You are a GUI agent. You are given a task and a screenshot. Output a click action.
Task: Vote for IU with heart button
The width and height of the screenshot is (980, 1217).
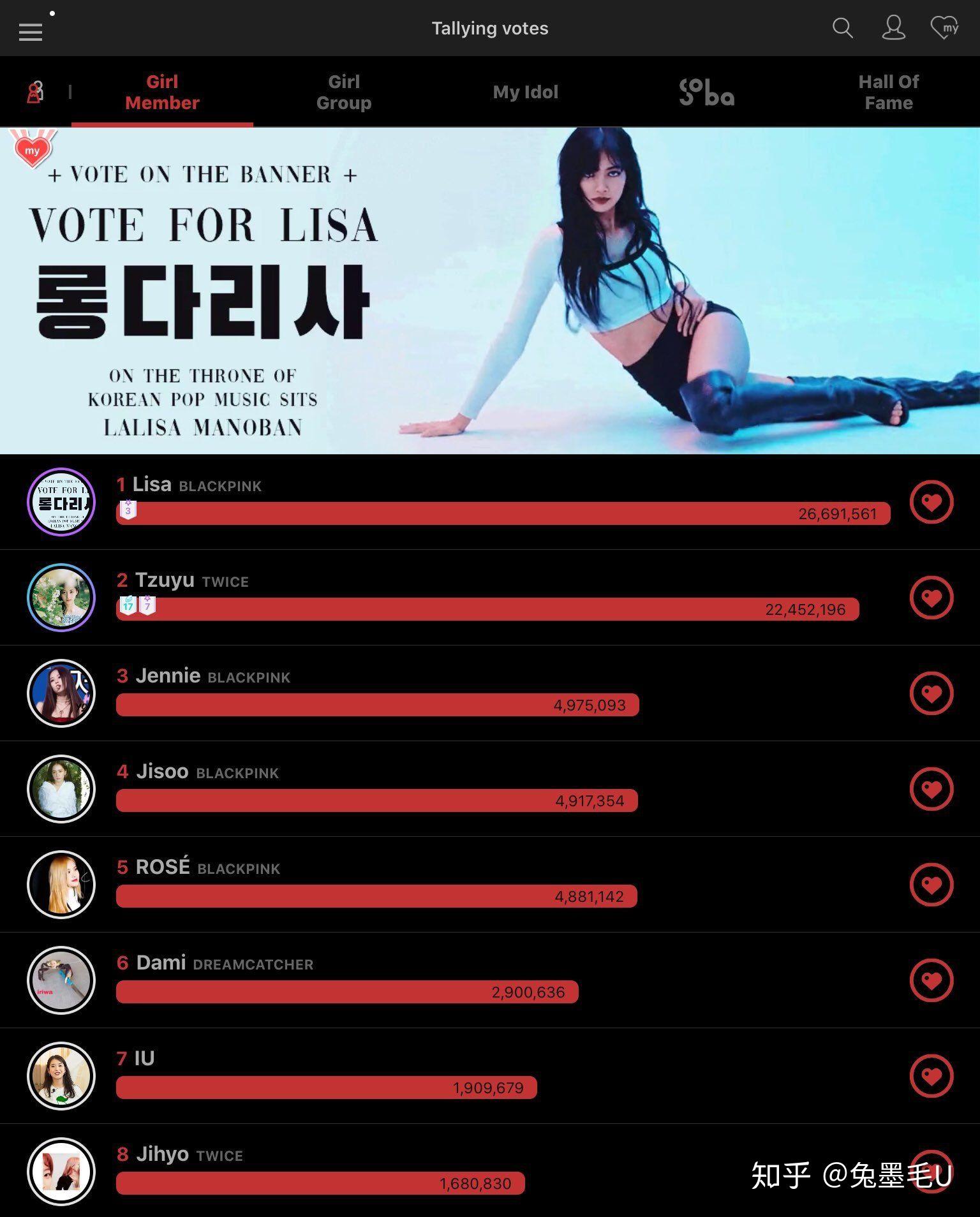pos(931,1076)
